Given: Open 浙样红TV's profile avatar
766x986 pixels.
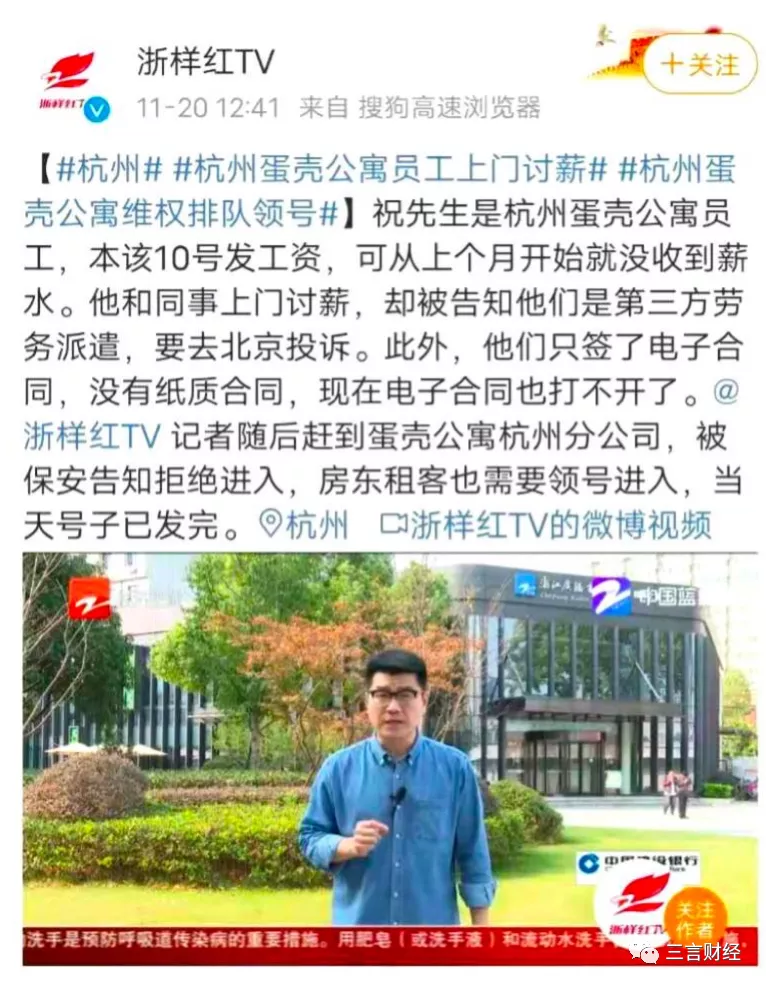Looking at the screenshot, I should (69, 82).
